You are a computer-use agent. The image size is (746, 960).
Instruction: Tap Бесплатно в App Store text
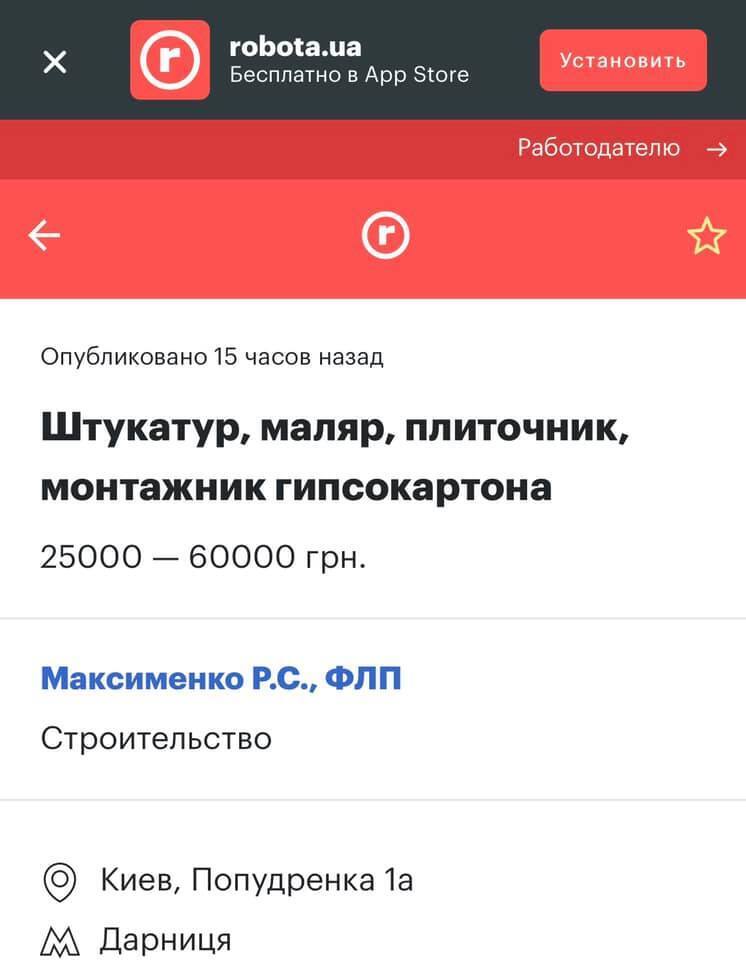click(x=349, y=73)
